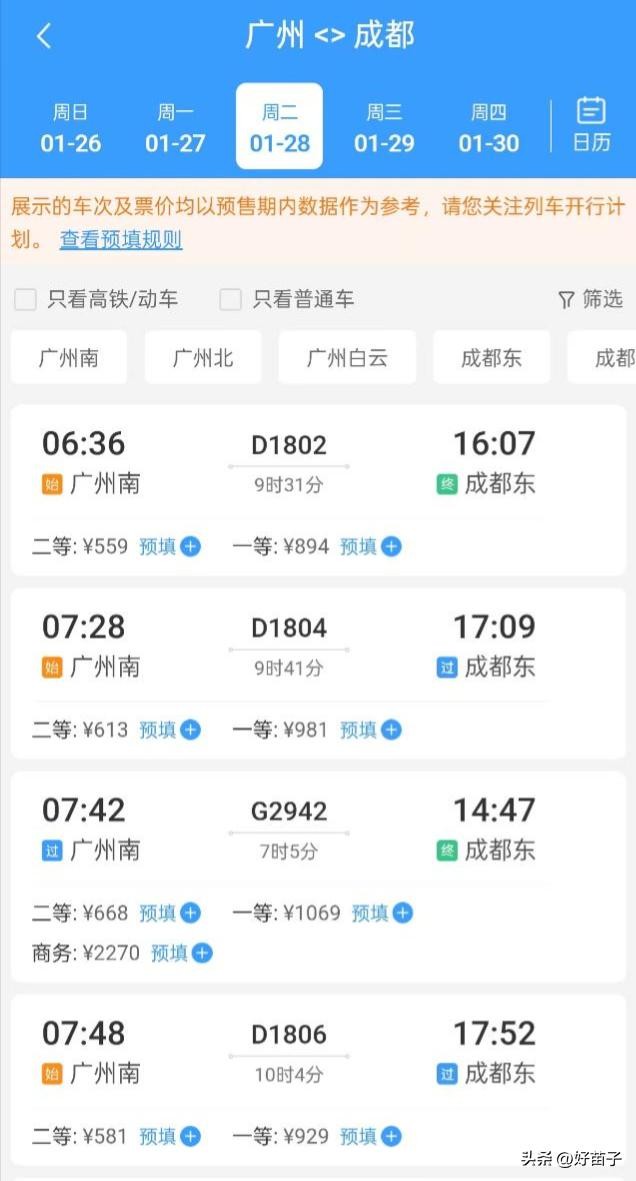Screen dimensions: 636x1181
Task: Go back using the top-left arrow
Action: tap(43, 37)
